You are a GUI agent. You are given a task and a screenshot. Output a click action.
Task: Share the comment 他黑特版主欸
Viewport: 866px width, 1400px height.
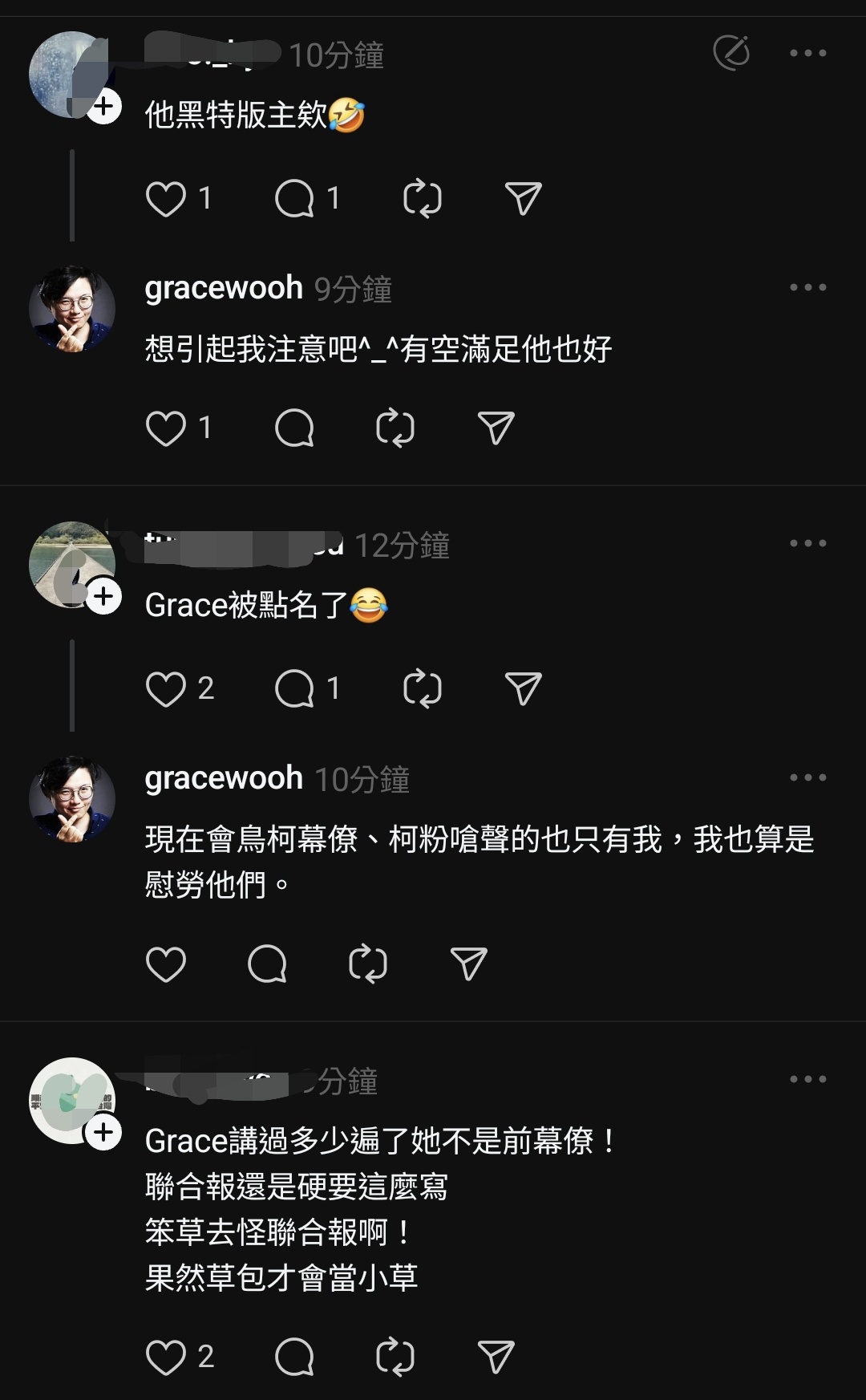click(x=523, y=199)
